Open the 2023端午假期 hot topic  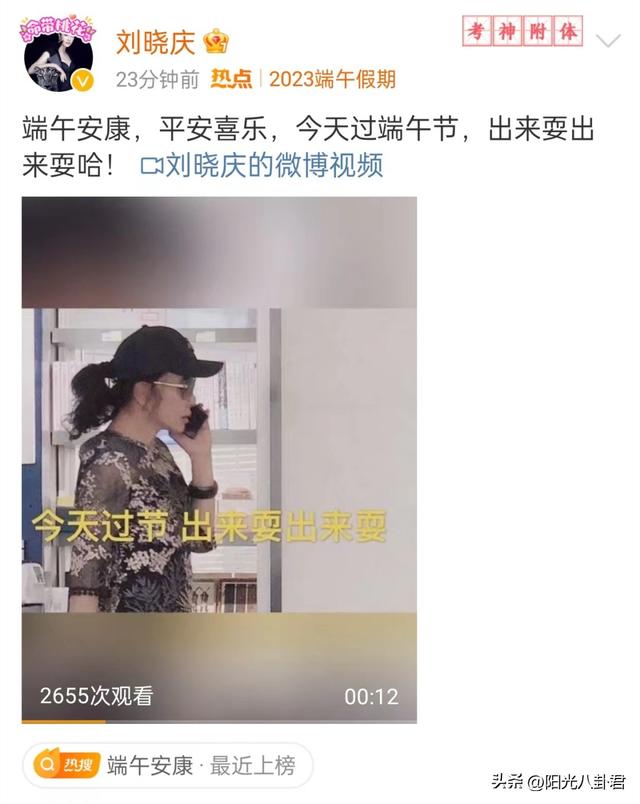[331, 79]
